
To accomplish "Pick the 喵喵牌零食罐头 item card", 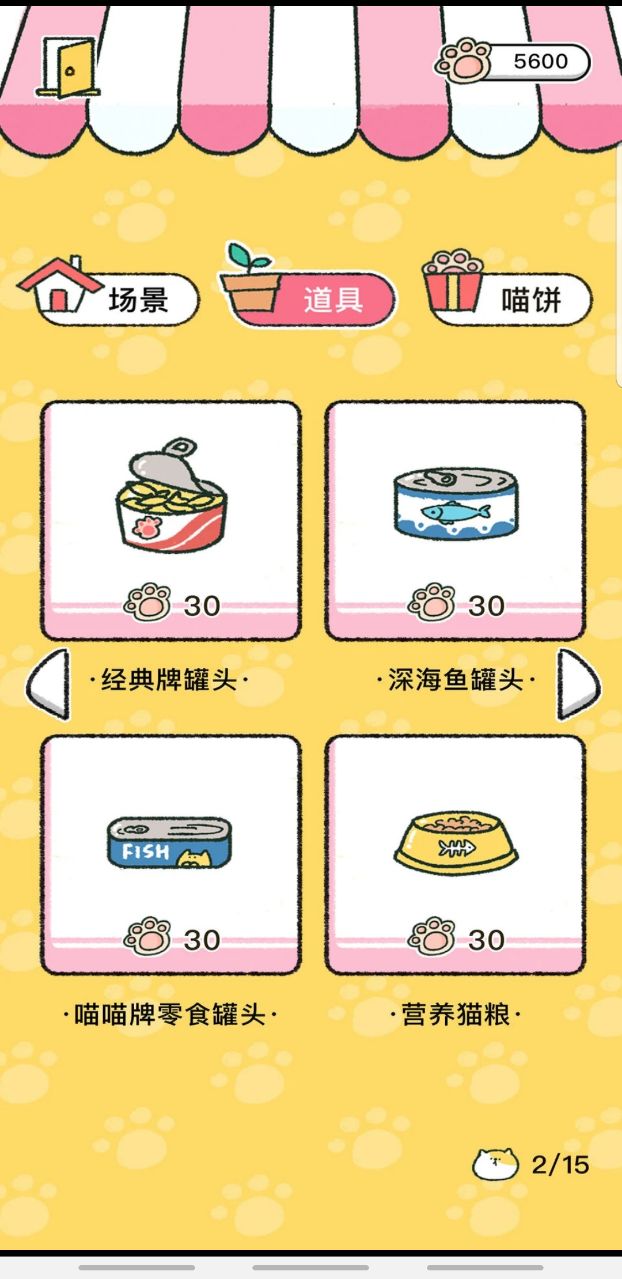I will pyautogui.click(x=171, y=854).
